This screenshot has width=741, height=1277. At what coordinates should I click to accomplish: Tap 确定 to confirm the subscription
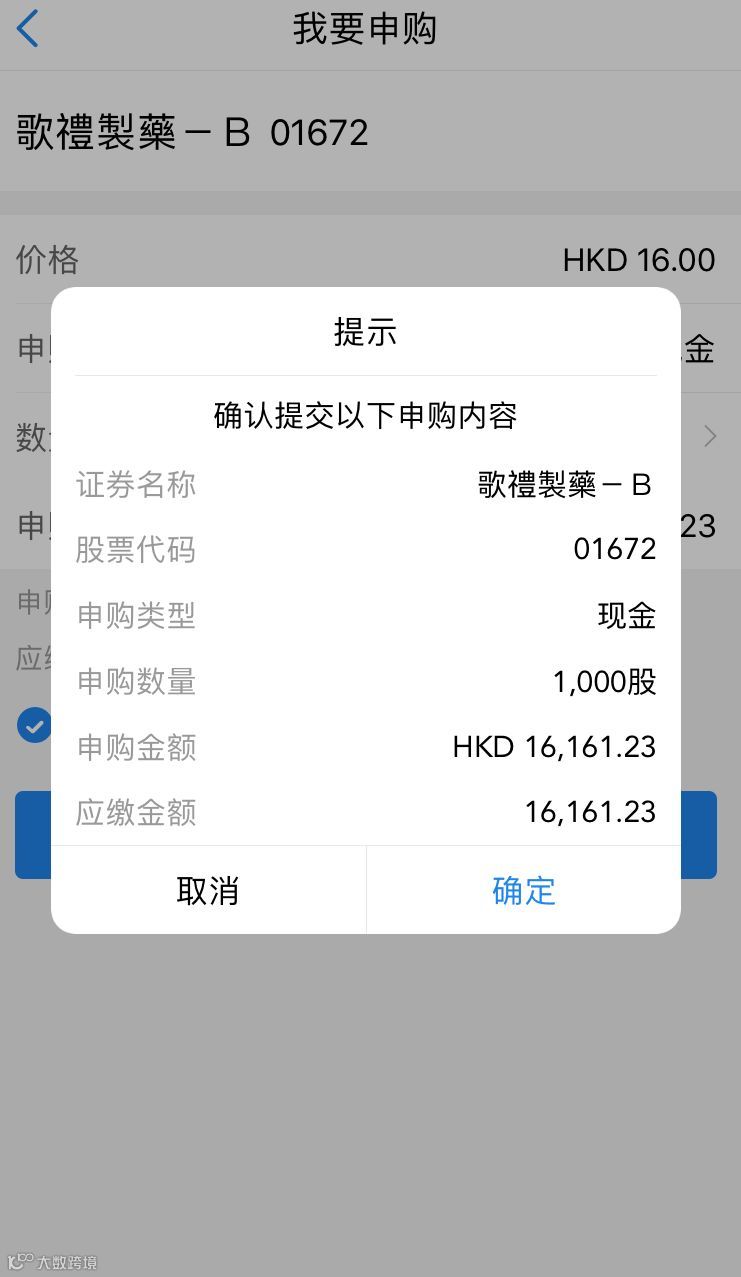tap(523, 890)
